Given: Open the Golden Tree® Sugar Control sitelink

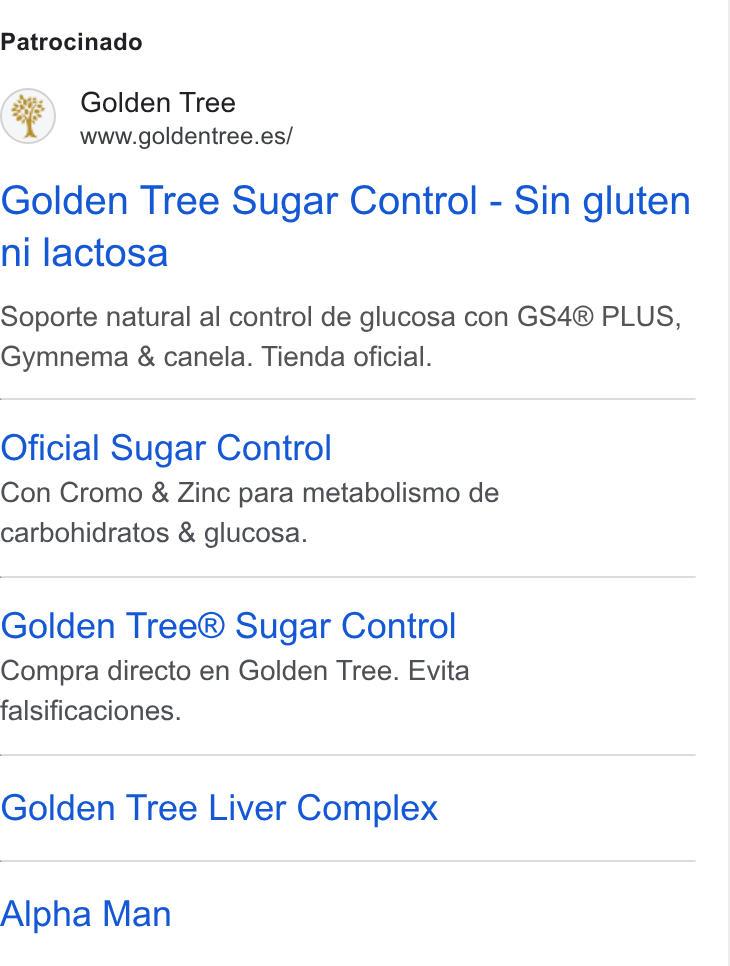Looking at the screenshot, I should pos(229,626).
